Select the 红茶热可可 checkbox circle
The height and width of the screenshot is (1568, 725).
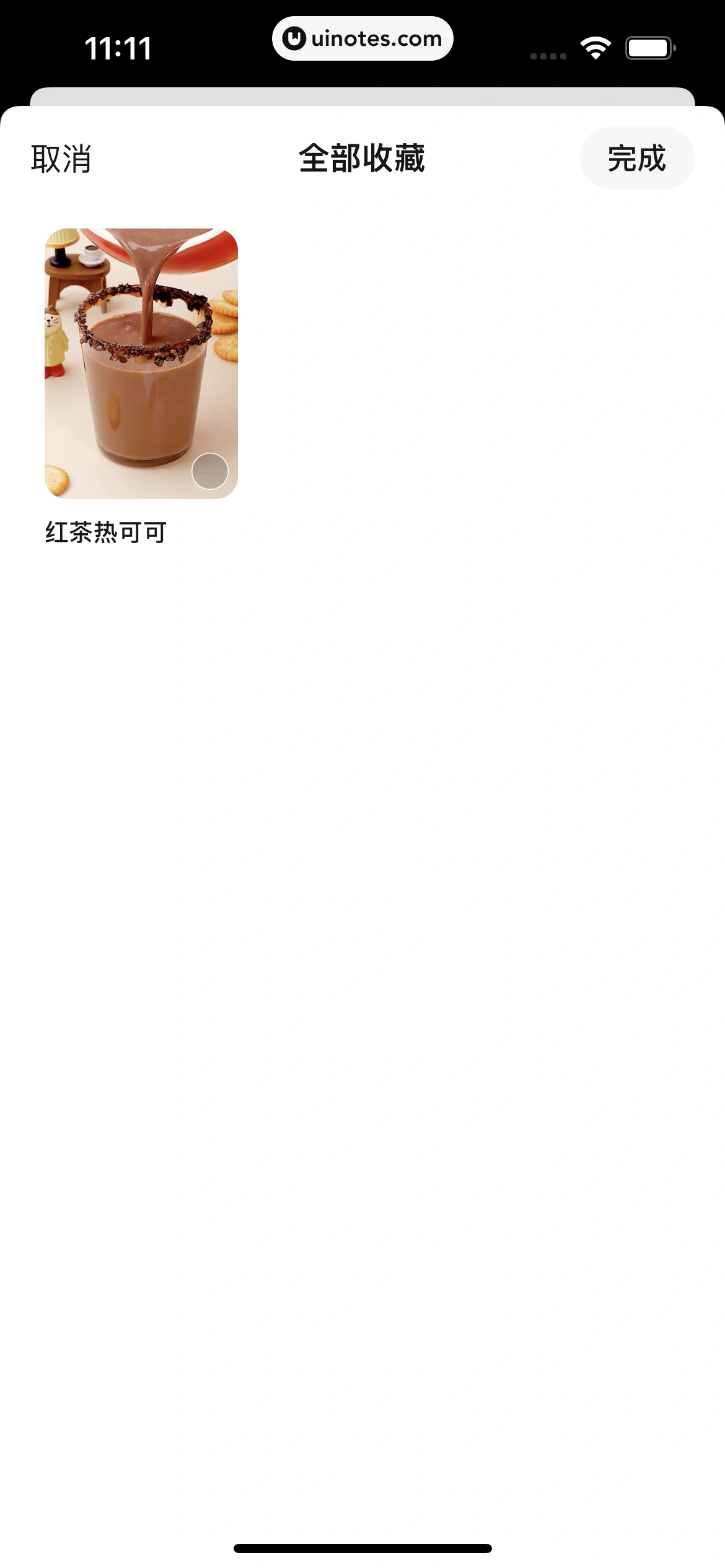[x=210, y=471]
